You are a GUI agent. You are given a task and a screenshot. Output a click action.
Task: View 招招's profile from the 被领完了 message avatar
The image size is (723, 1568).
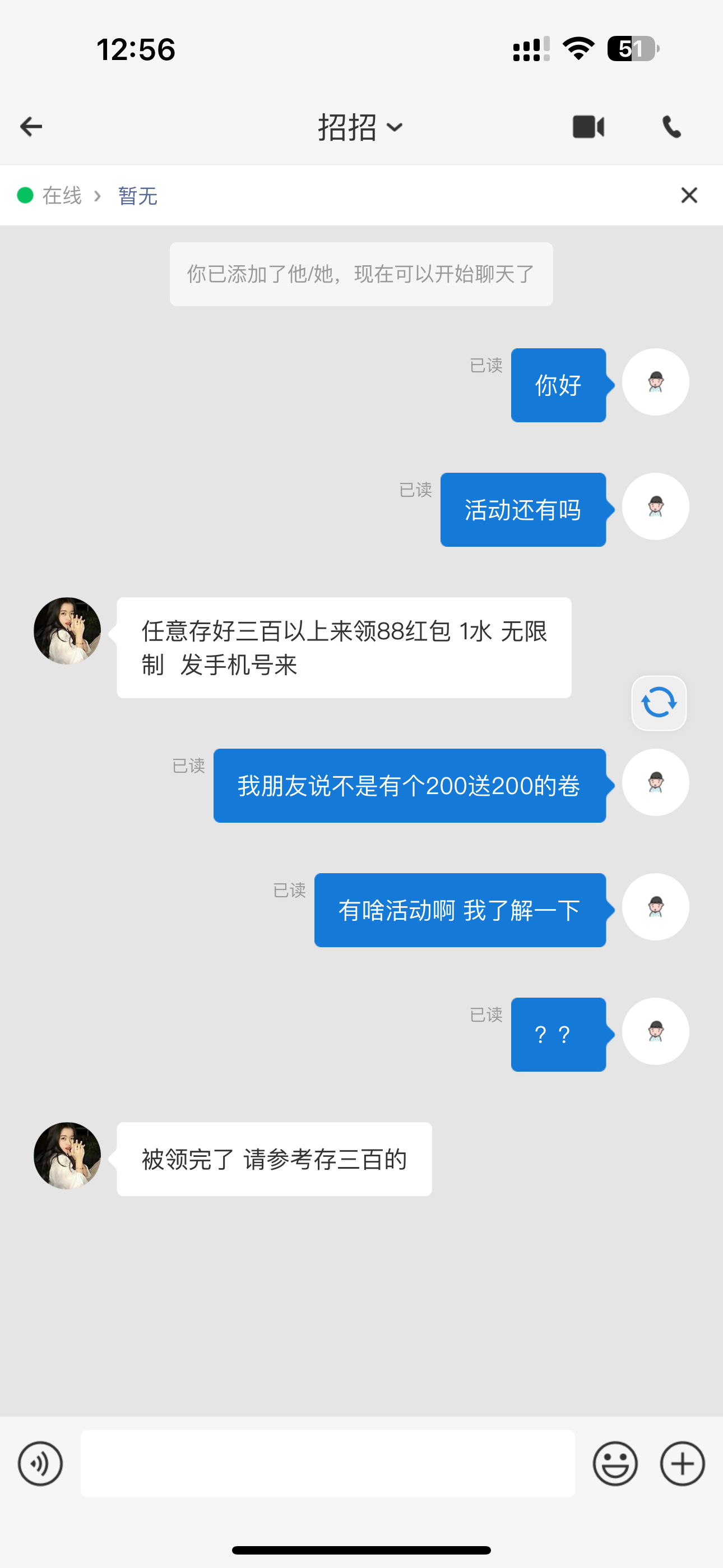click(67, 1155)
